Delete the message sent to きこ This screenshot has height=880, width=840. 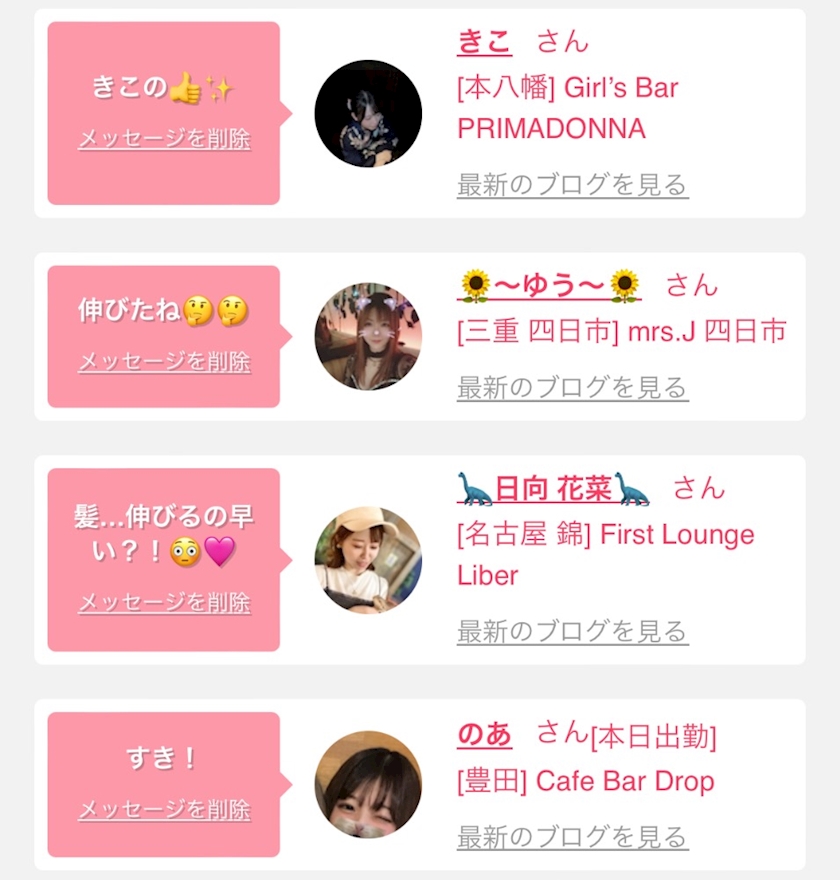[x=164, y=139]
